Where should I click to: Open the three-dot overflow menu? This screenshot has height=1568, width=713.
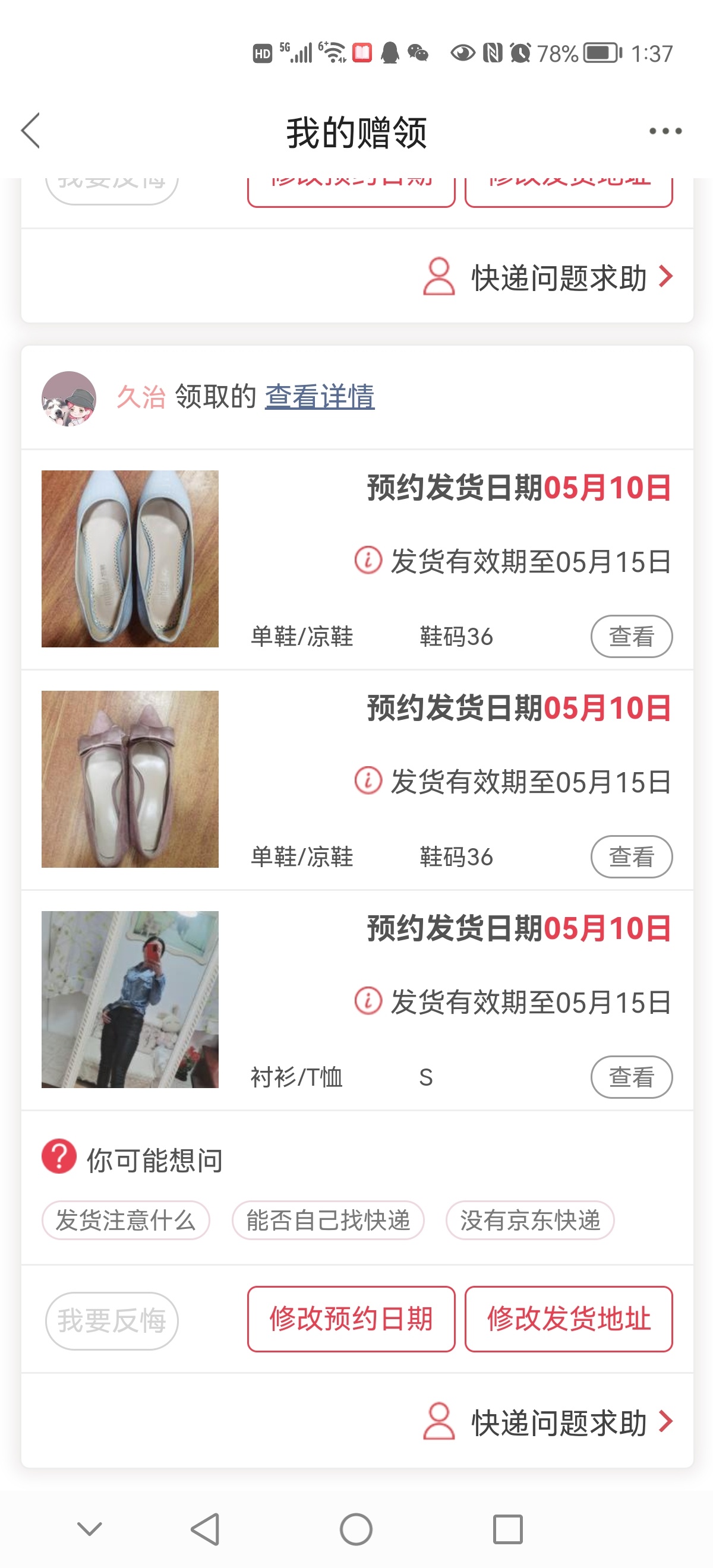pyautogui.click(x=665, y=131)
